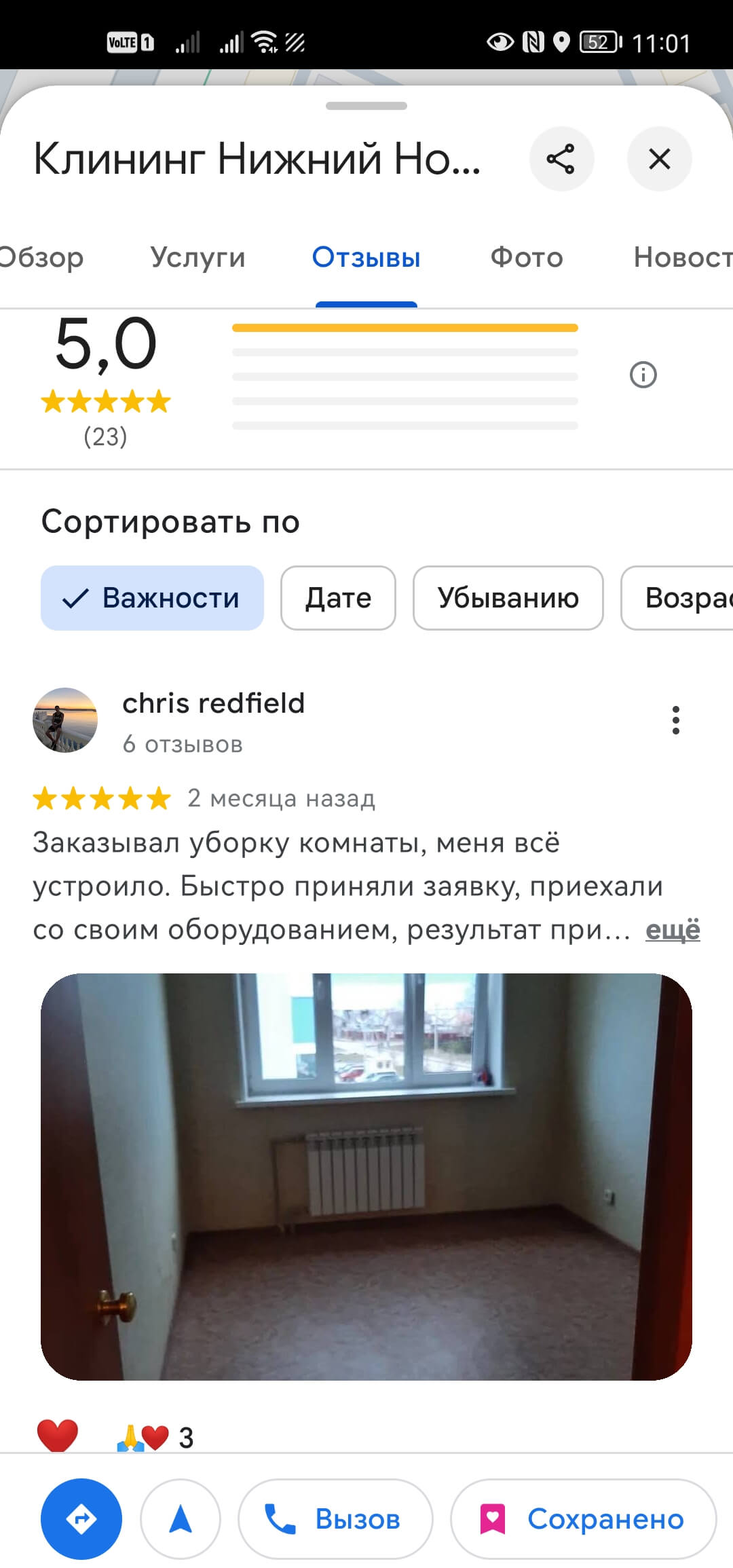Screen dimensions: 733x1568
Task: Sort reviews by the Возрастанию chip
Action: click(x=677, y=598)
